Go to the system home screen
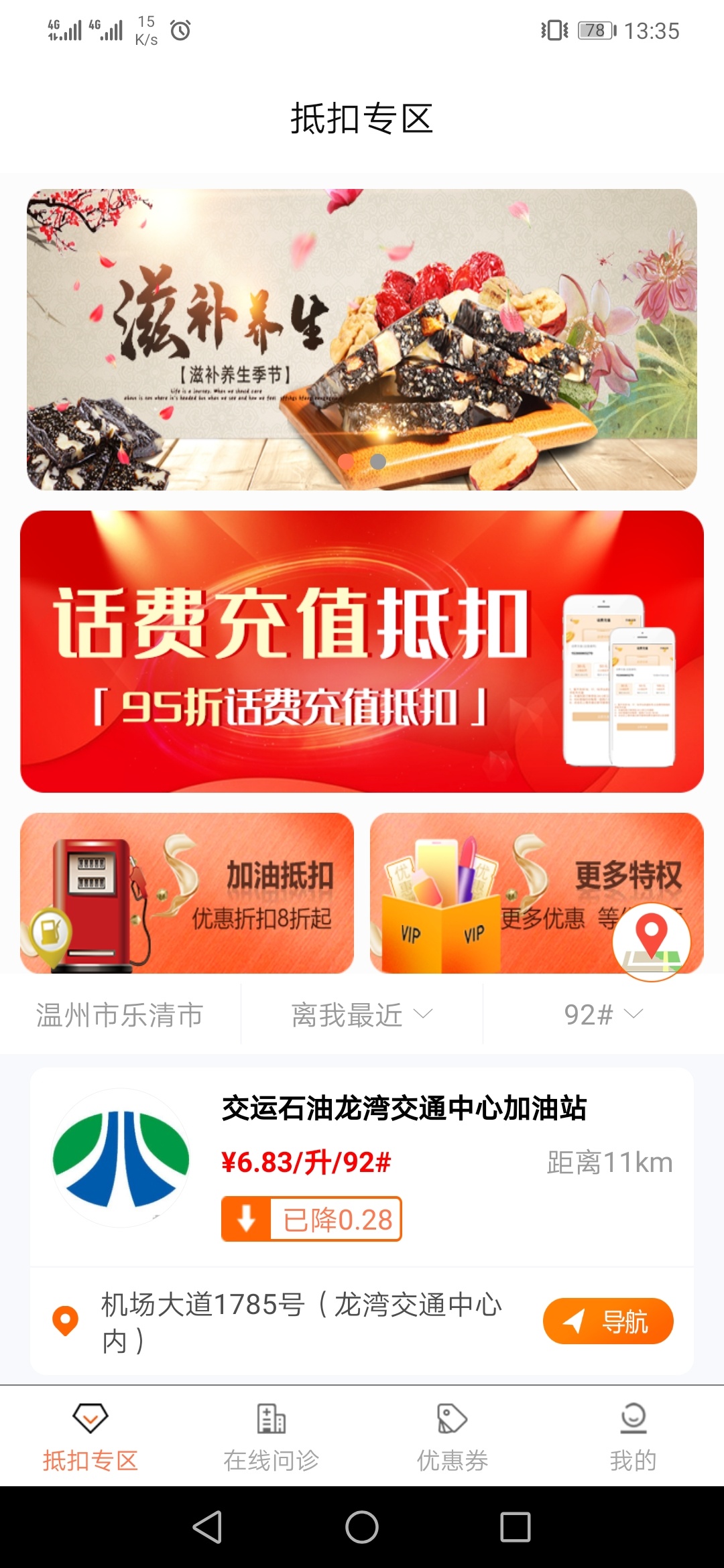 (x=362, y=1527)
